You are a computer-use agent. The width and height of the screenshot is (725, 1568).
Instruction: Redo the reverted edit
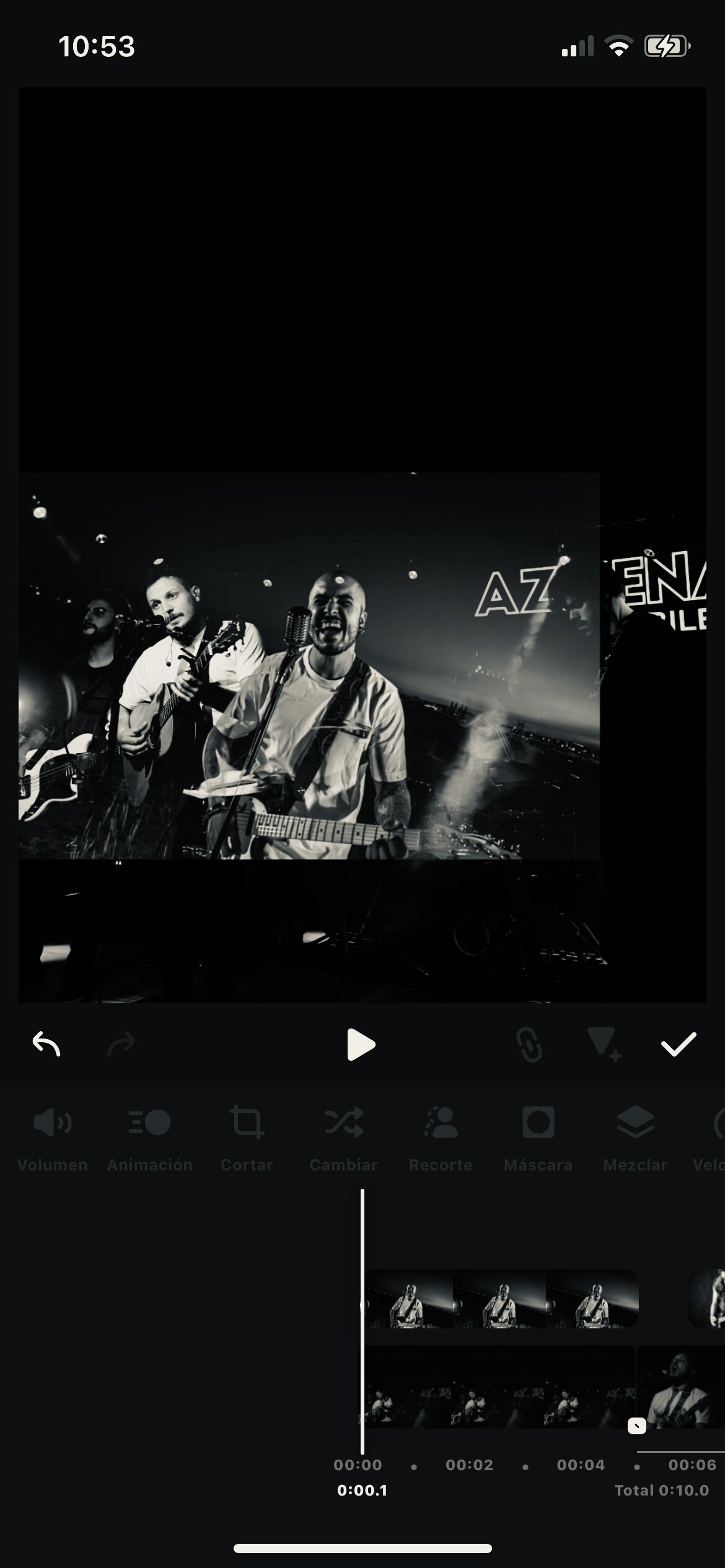point(121,1045)
